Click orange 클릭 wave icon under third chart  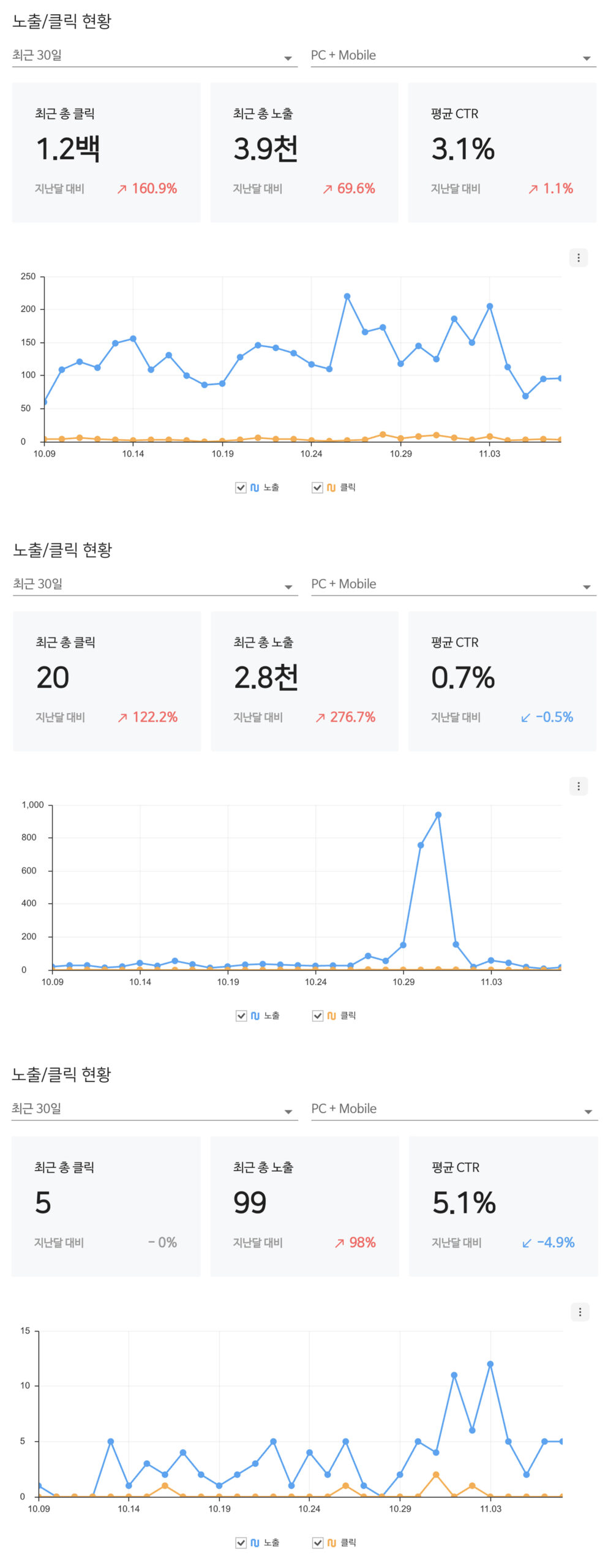[331, 1542]
